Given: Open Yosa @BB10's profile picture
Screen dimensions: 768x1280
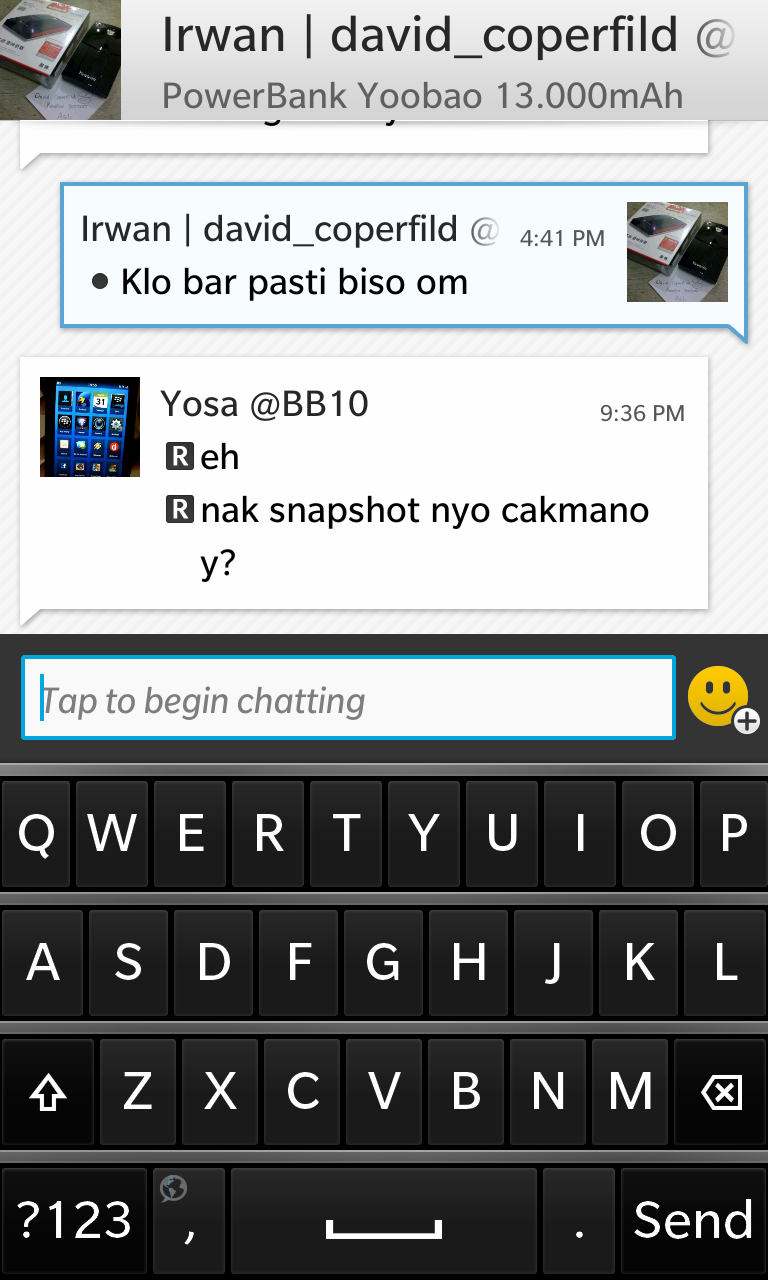Looking at the screenshot, I should (x=90, y=427).
